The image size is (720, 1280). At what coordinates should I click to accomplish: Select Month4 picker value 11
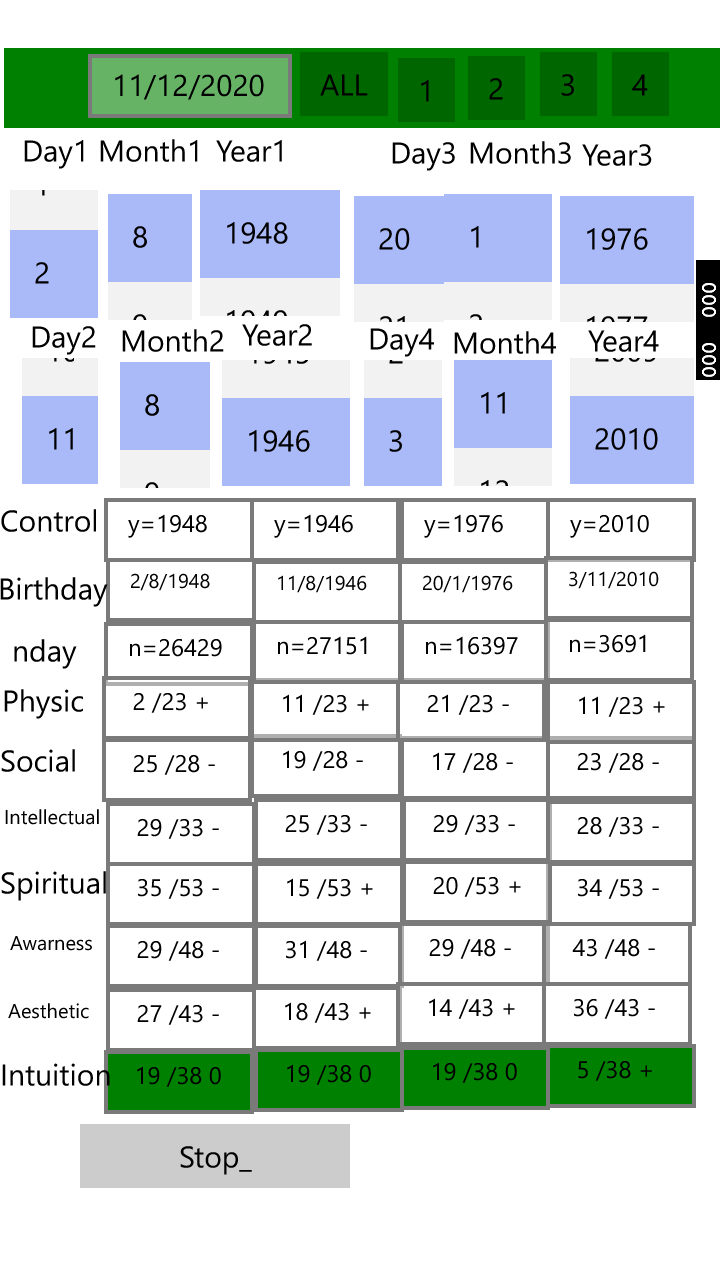coord(502,404)
